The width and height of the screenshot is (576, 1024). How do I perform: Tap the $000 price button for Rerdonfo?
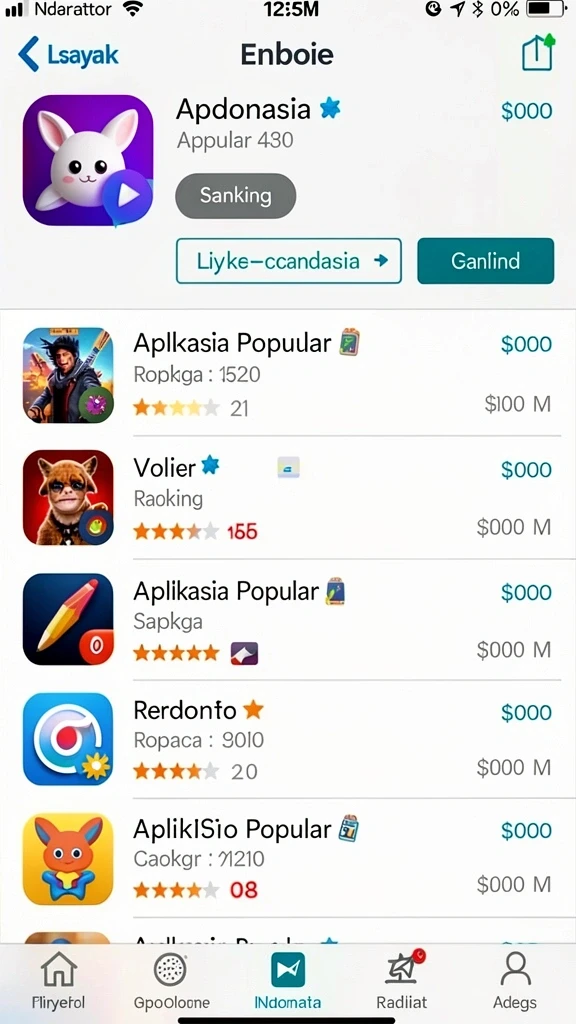coord(526,712)
